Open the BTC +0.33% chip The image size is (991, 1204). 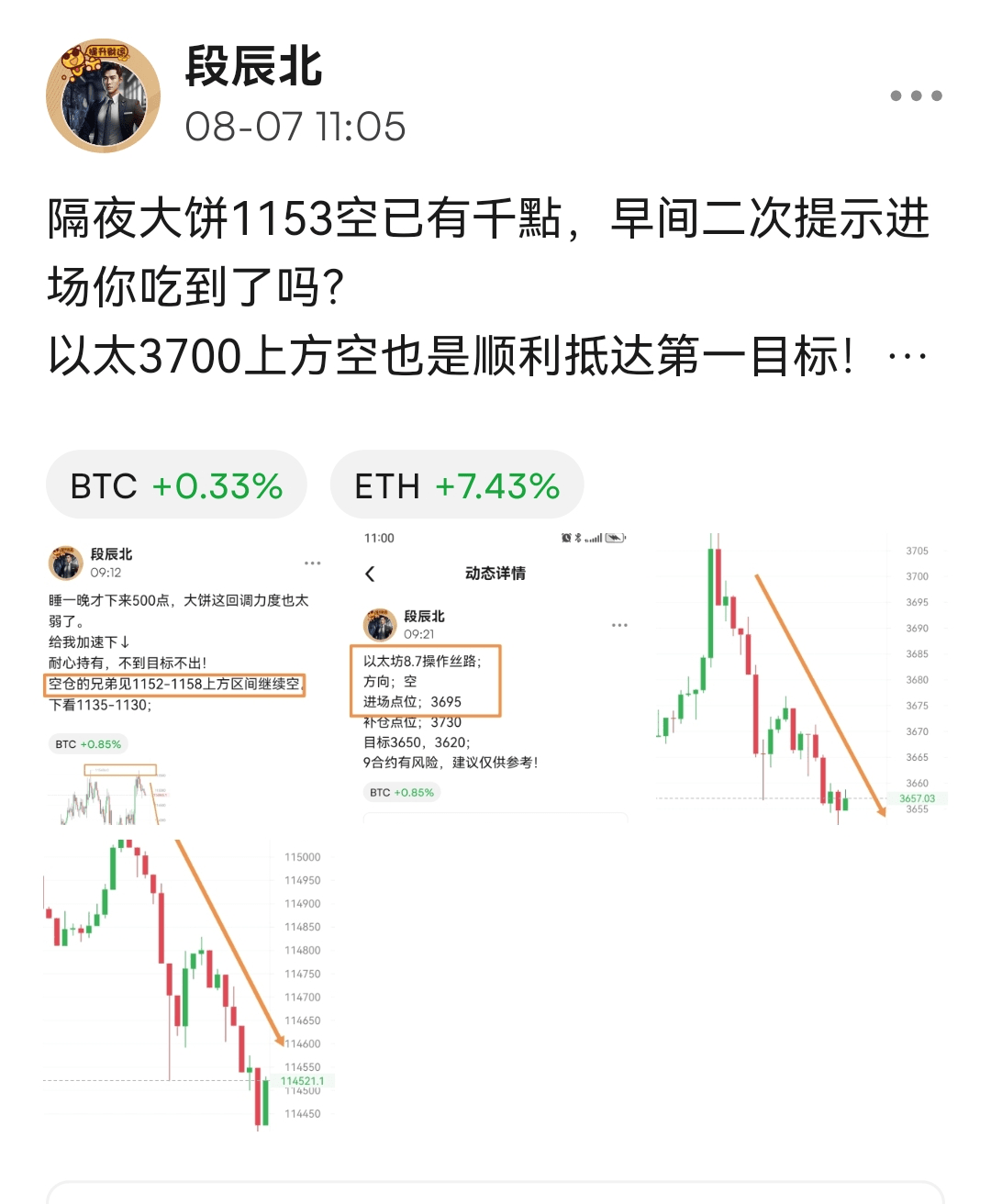tap(176, 485)
